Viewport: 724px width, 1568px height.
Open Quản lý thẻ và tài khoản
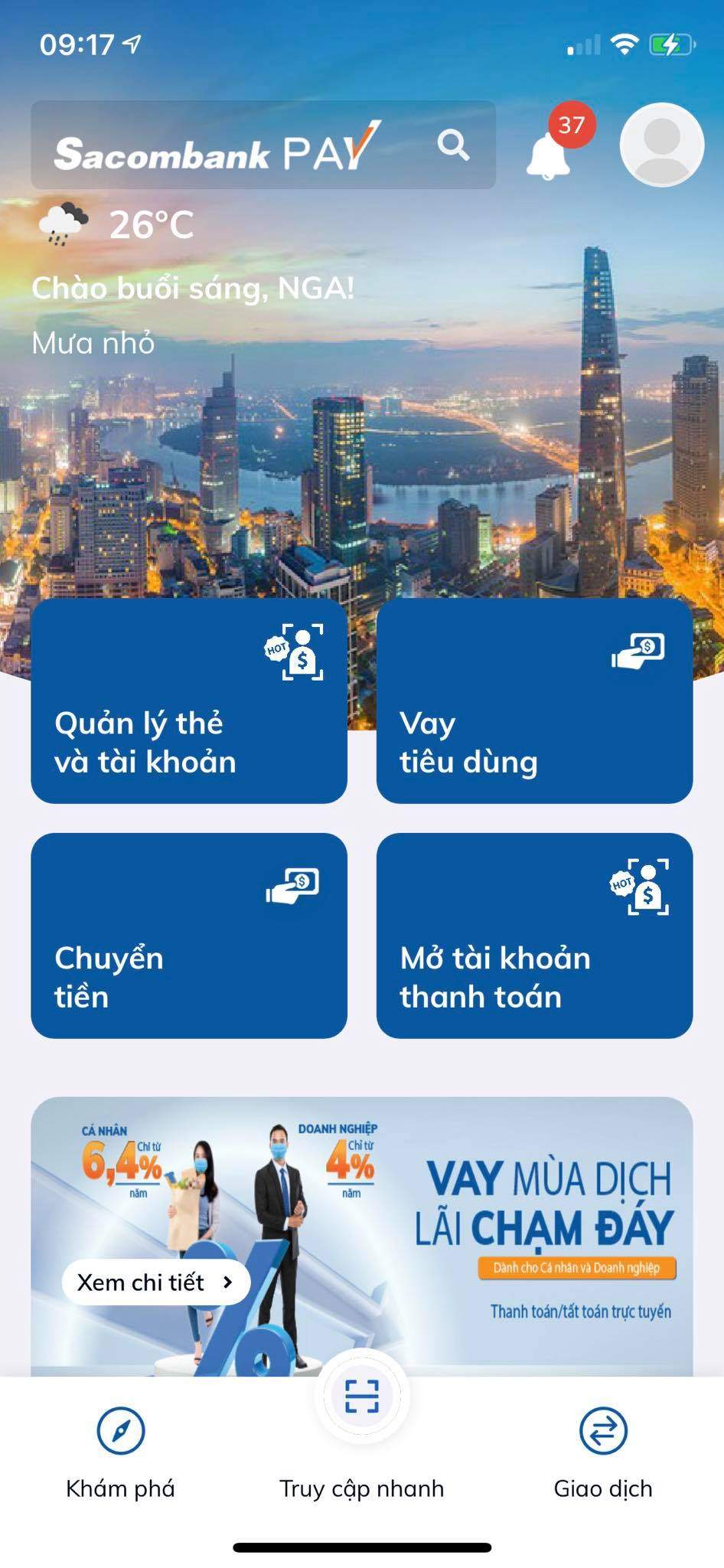[189, 741]
